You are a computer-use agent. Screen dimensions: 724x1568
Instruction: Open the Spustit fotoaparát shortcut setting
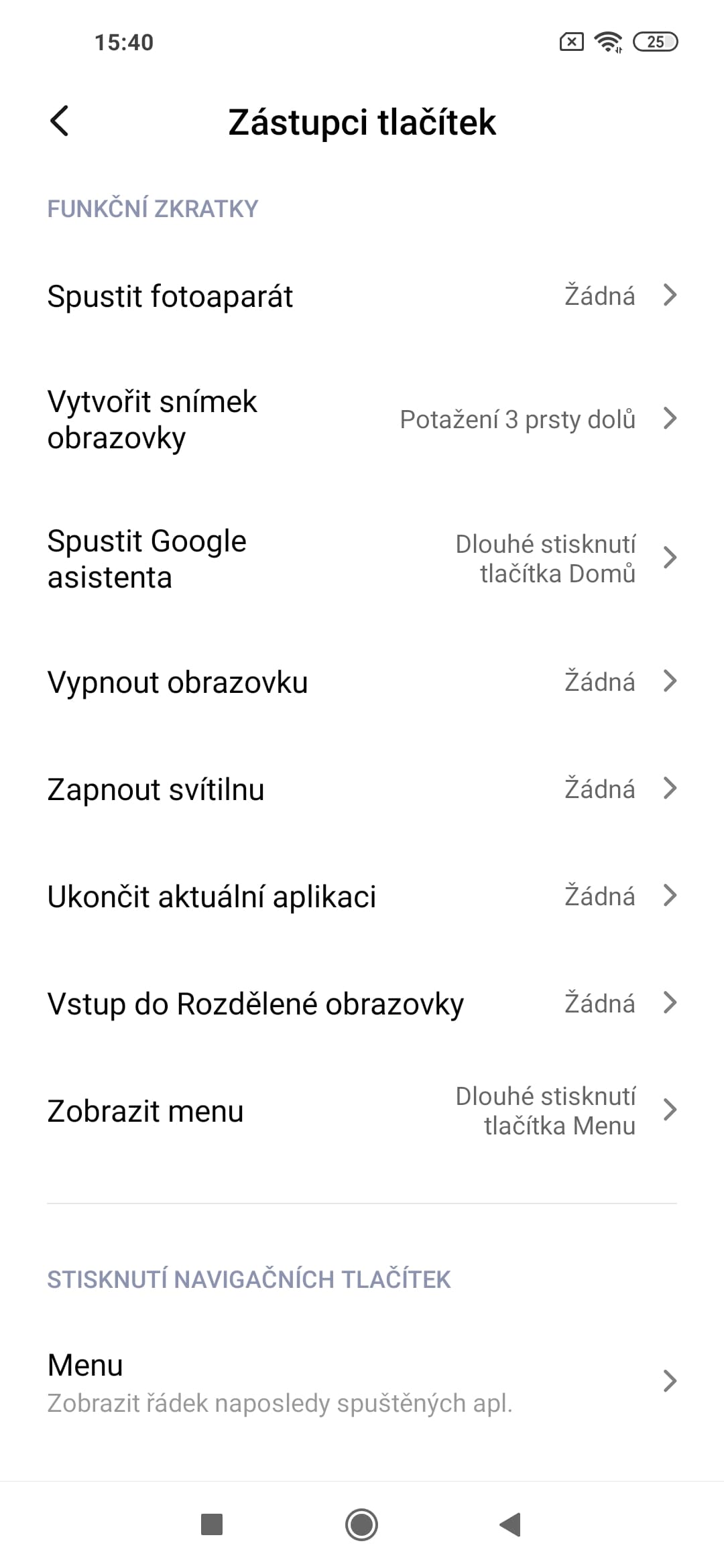362,296
